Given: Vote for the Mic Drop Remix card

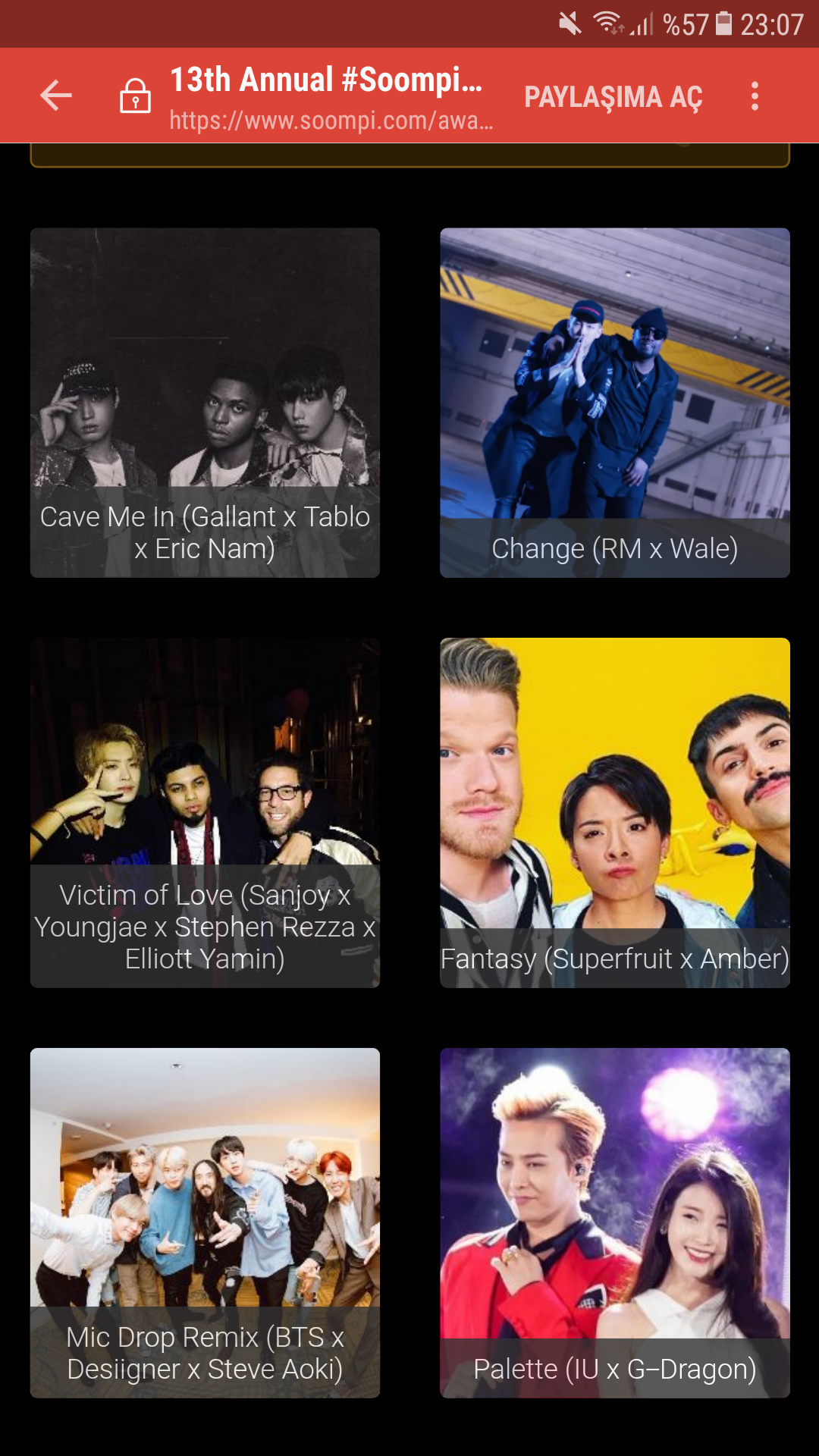Looking at the screenshot, I should click(205, 1222).
